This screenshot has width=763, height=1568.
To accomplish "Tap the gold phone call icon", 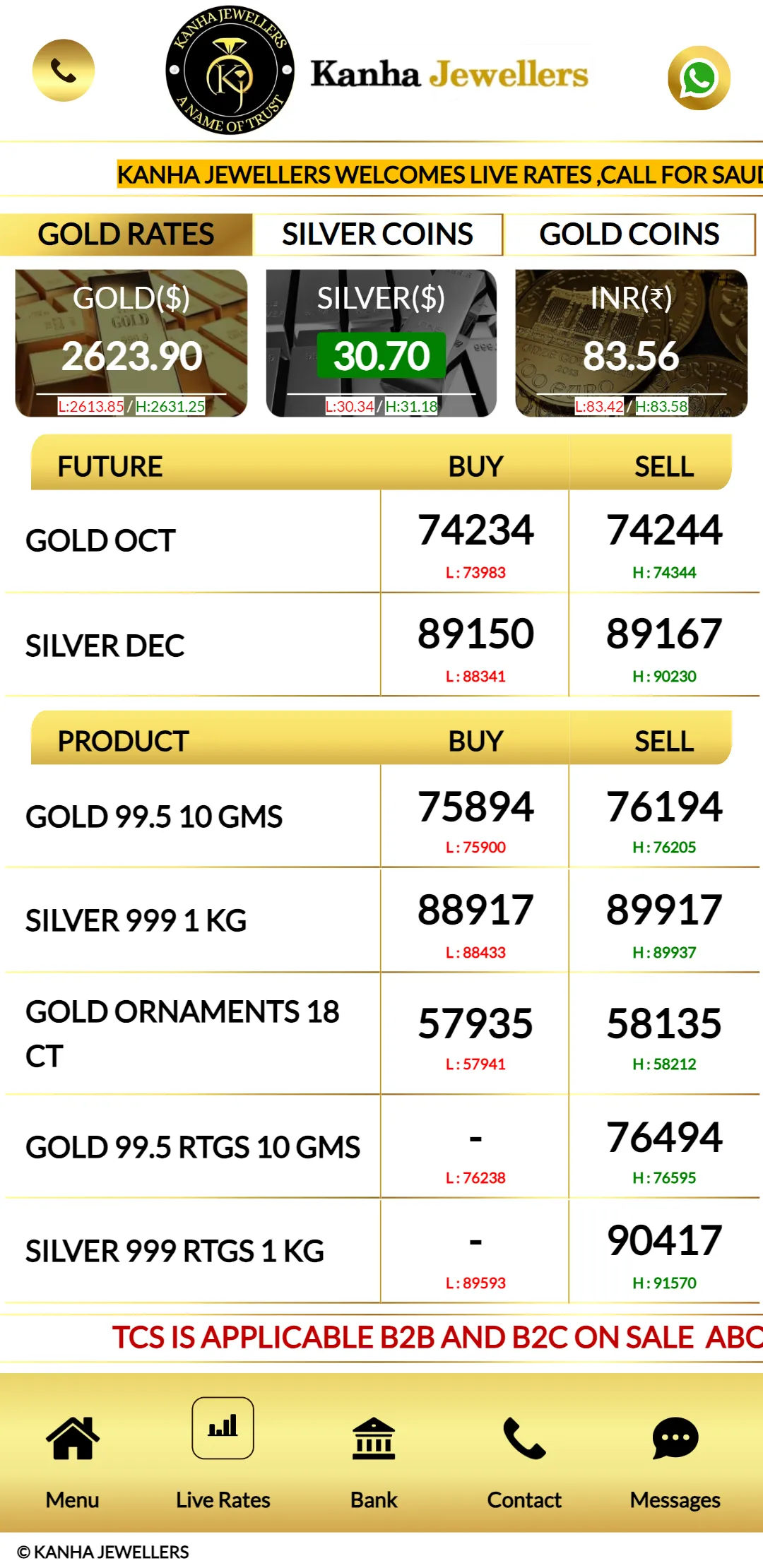I will click(x=64, y=71).
